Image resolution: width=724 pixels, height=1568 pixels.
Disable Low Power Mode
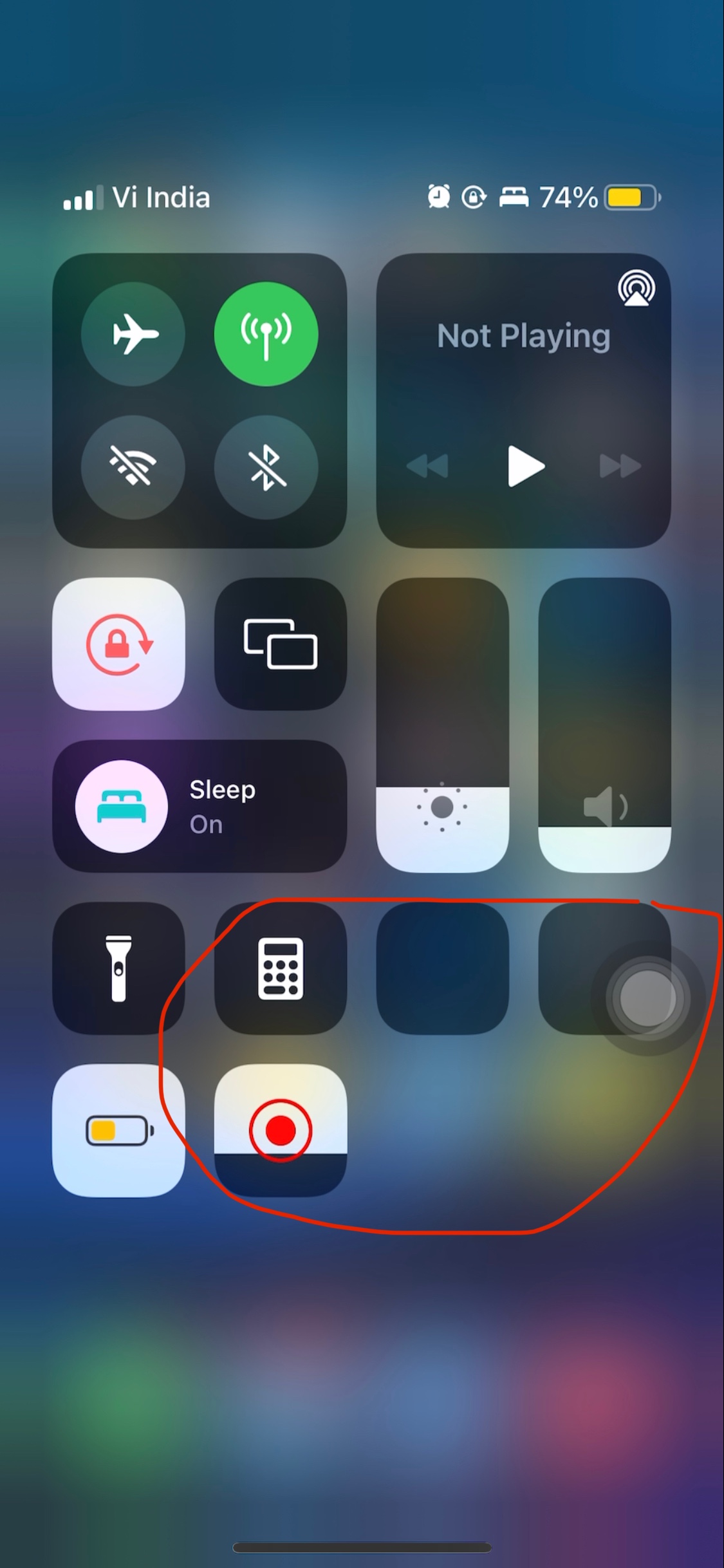[x=119, y=1131]
